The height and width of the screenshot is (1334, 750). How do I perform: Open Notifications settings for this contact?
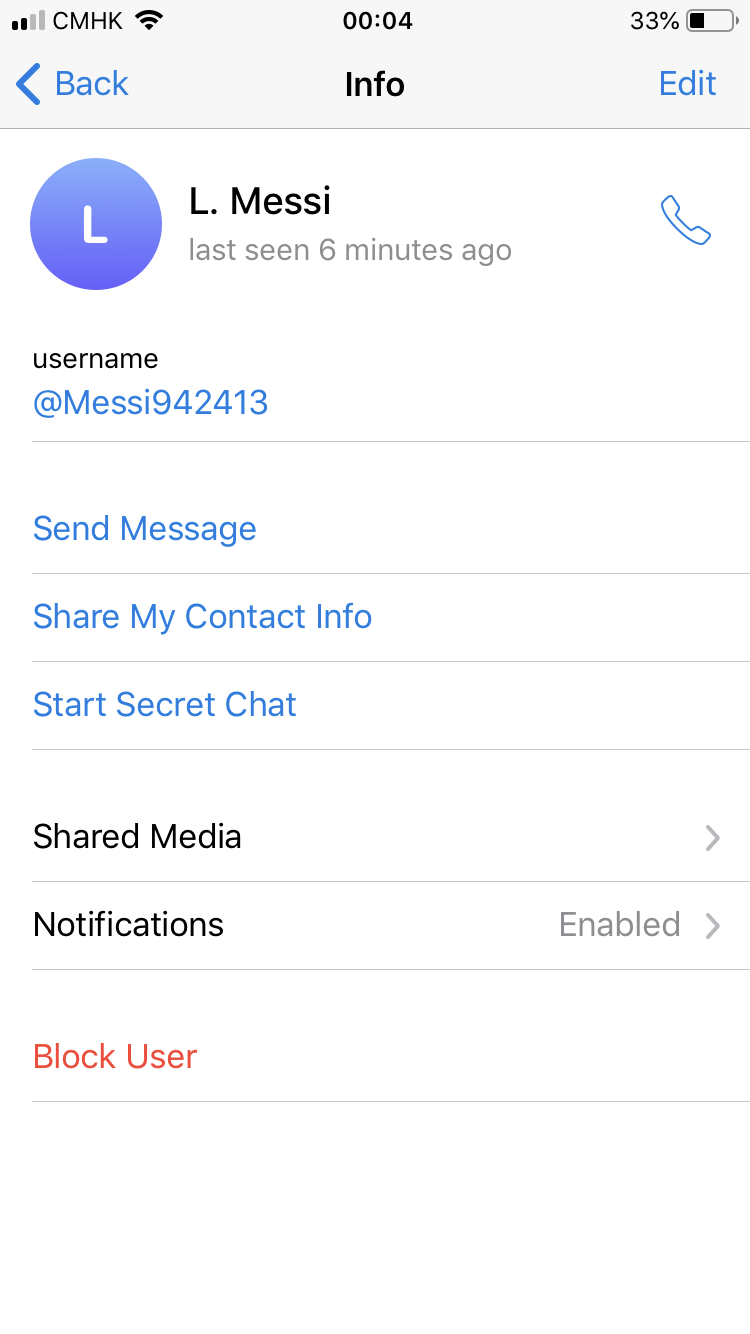(x=375, y=925)
